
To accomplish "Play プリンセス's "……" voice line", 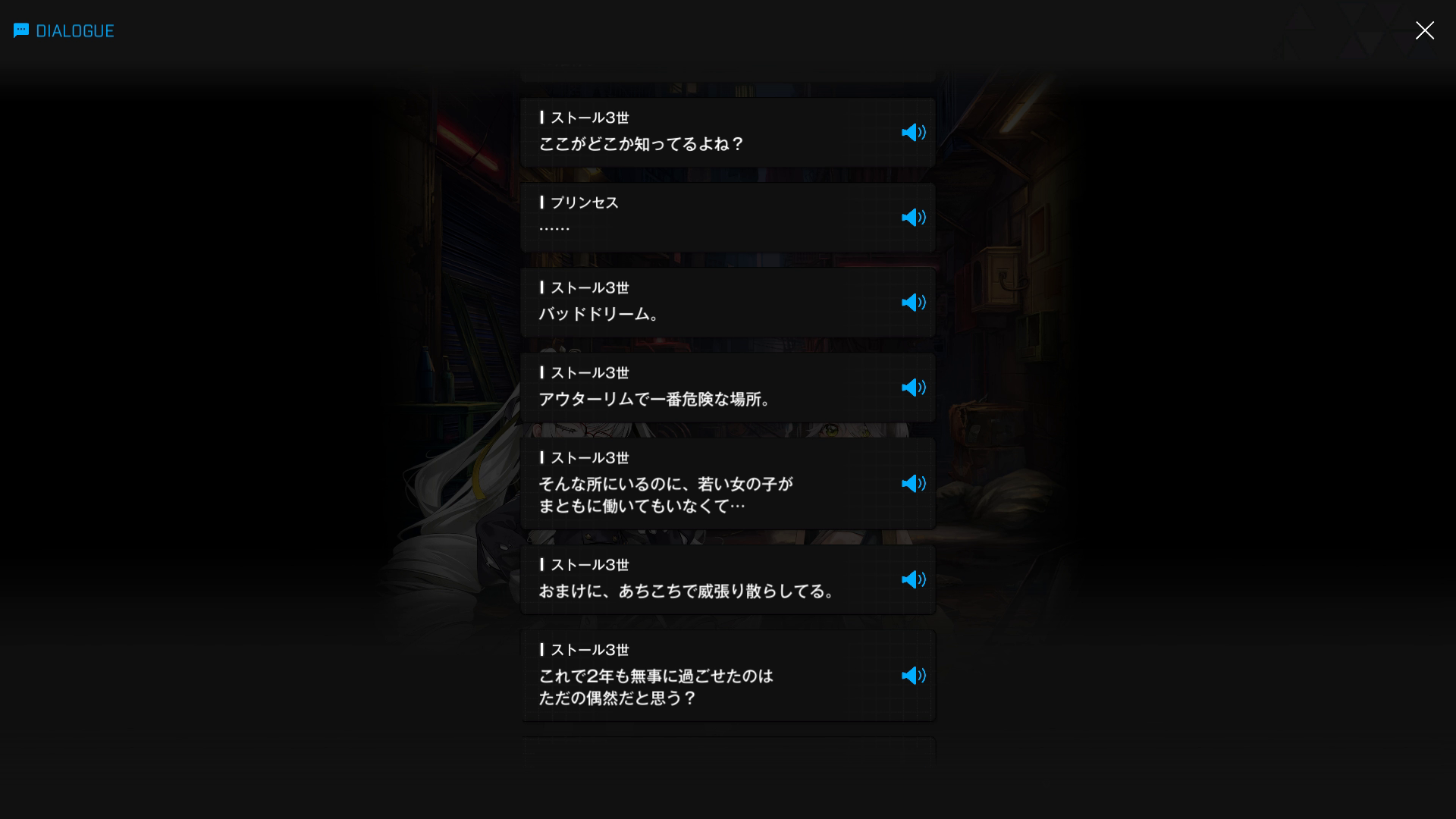I will tap(913, 218).
